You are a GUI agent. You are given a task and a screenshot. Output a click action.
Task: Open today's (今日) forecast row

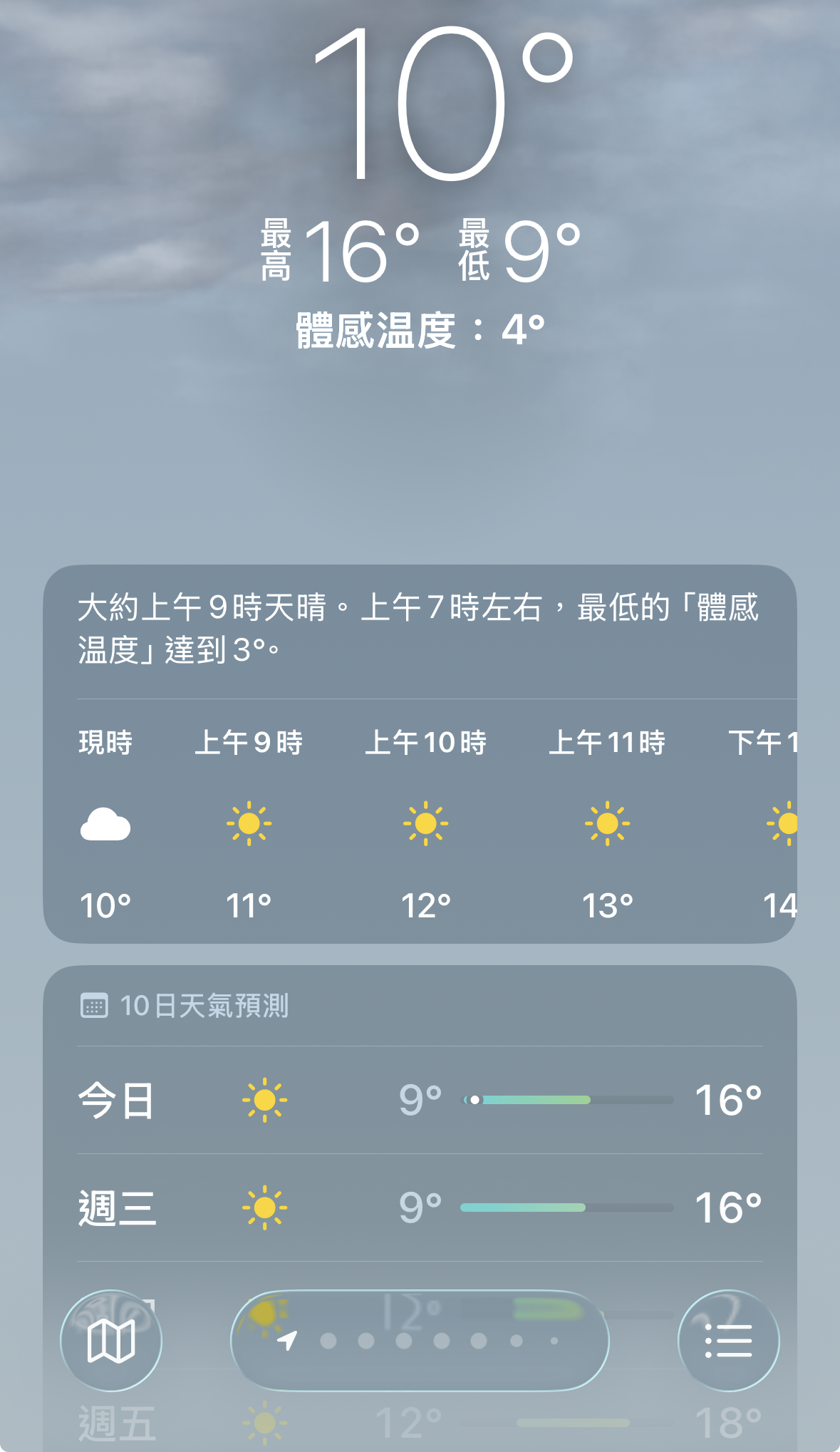(x=419, y=1100)
